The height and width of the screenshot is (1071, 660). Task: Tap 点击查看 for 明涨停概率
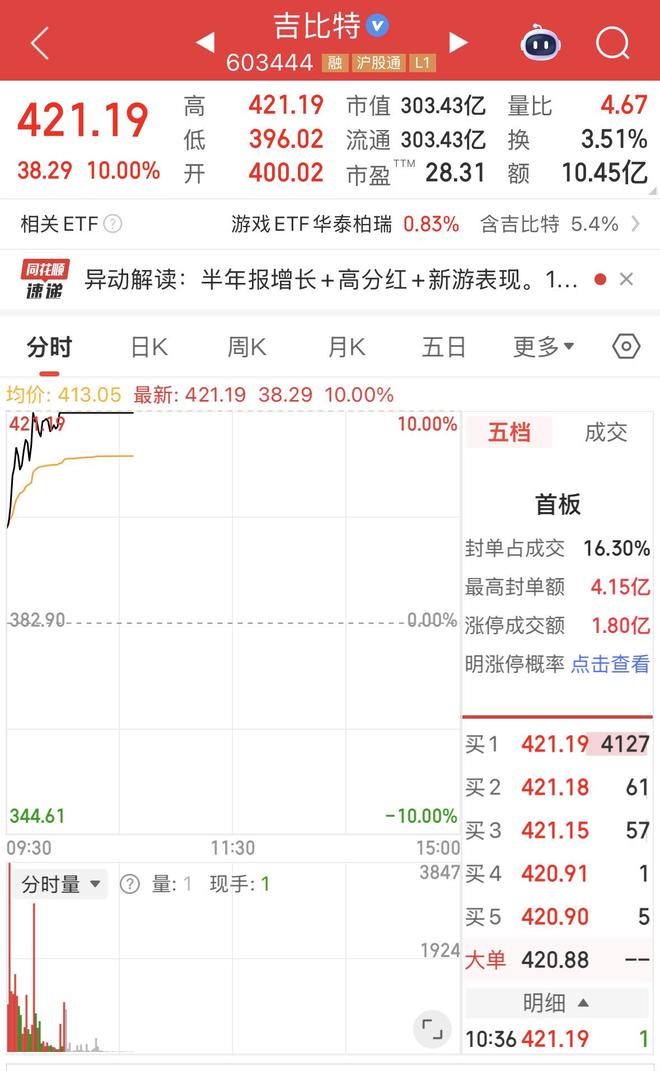(x=610, y=664)
